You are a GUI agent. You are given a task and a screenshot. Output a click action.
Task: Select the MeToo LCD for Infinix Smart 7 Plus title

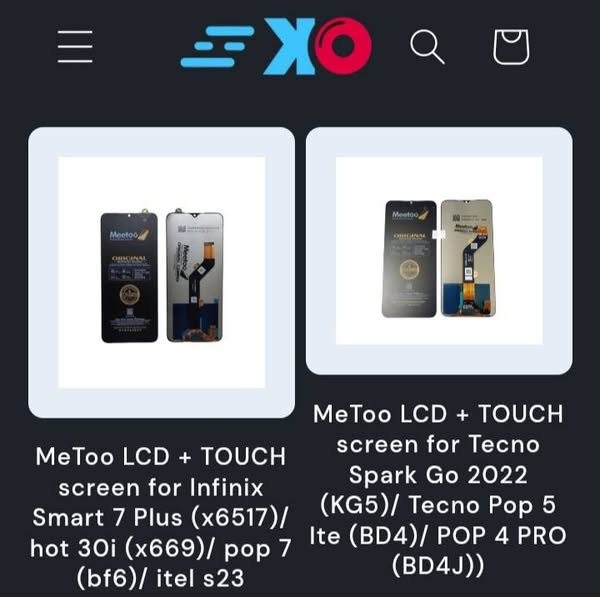[161, 518]
